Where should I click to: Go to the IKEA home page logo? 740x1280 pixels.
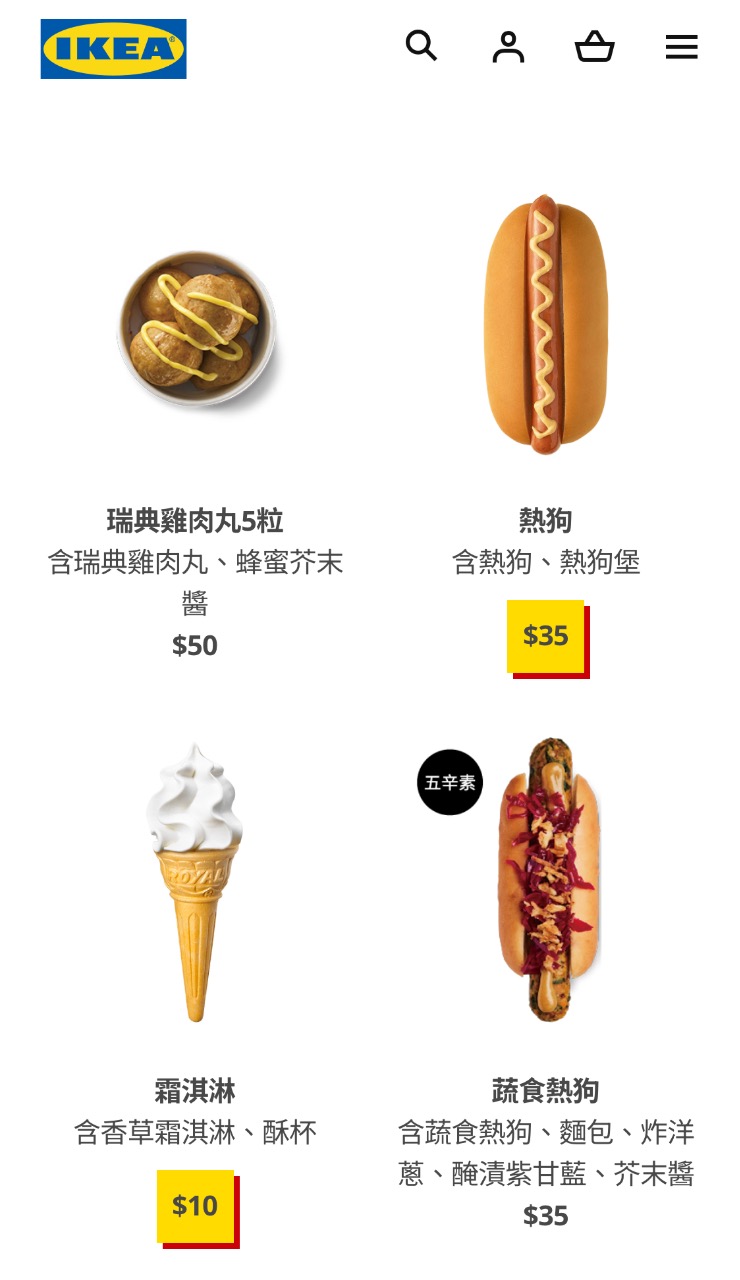pos(113,48)
